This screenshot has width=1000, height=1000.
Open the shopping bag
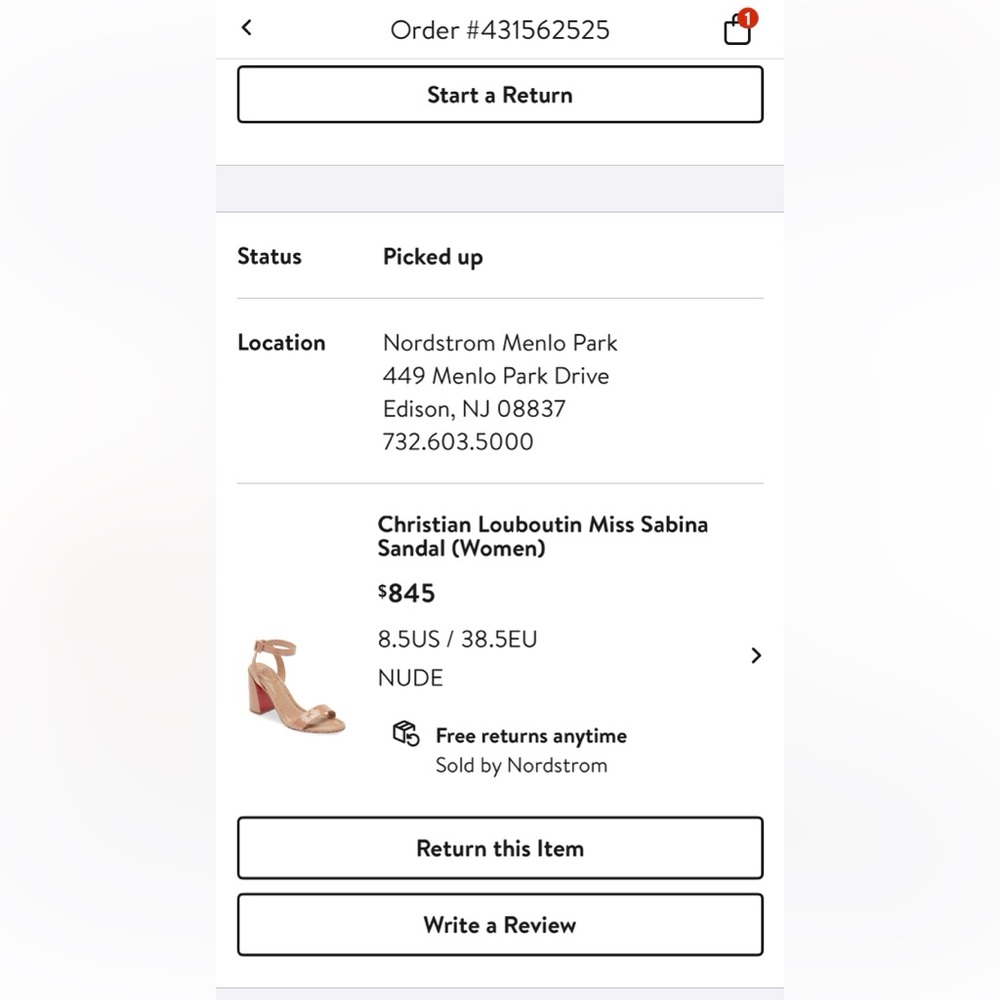pyautogui.click(x=738, y=29)
